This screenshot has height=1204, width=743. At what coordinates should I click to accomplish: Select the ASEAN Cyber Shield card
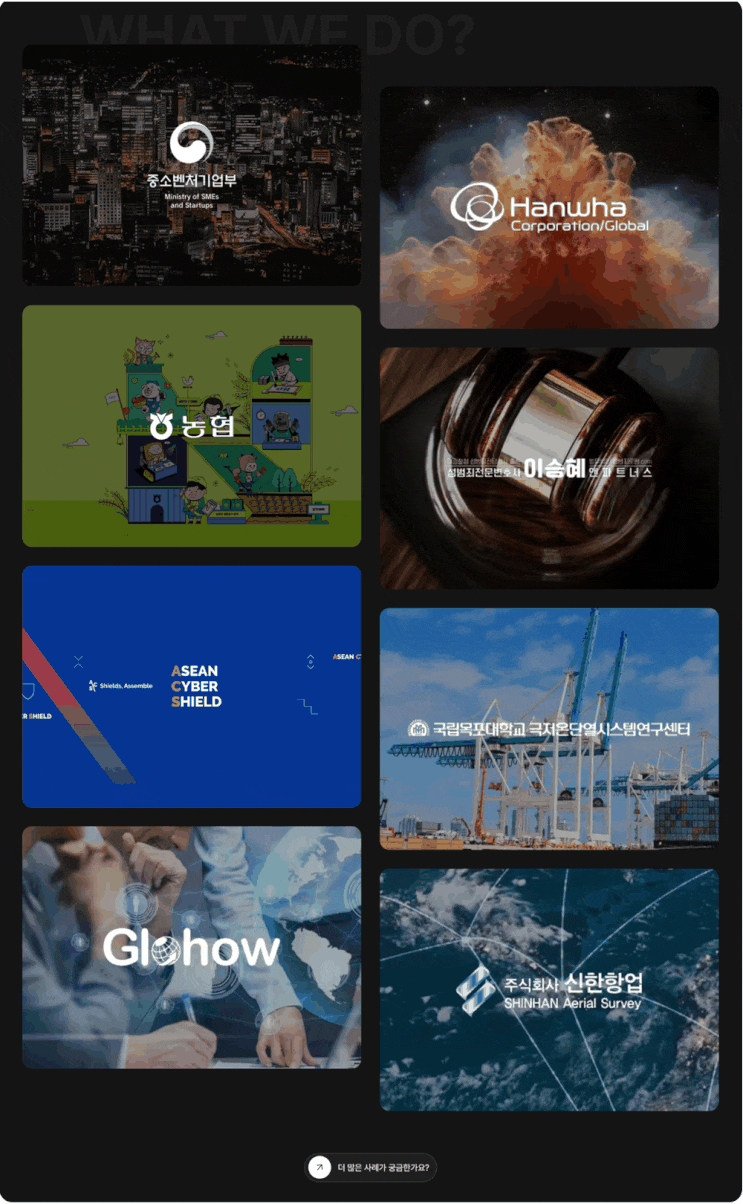[x=191, y=686]
